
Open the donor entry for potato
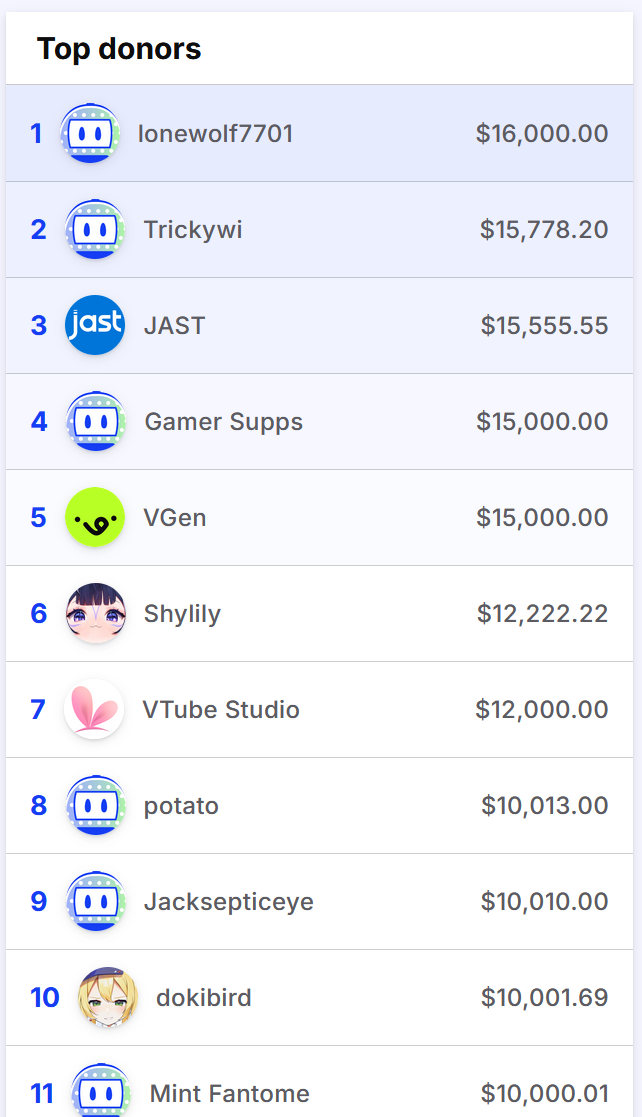pos(319,806)
